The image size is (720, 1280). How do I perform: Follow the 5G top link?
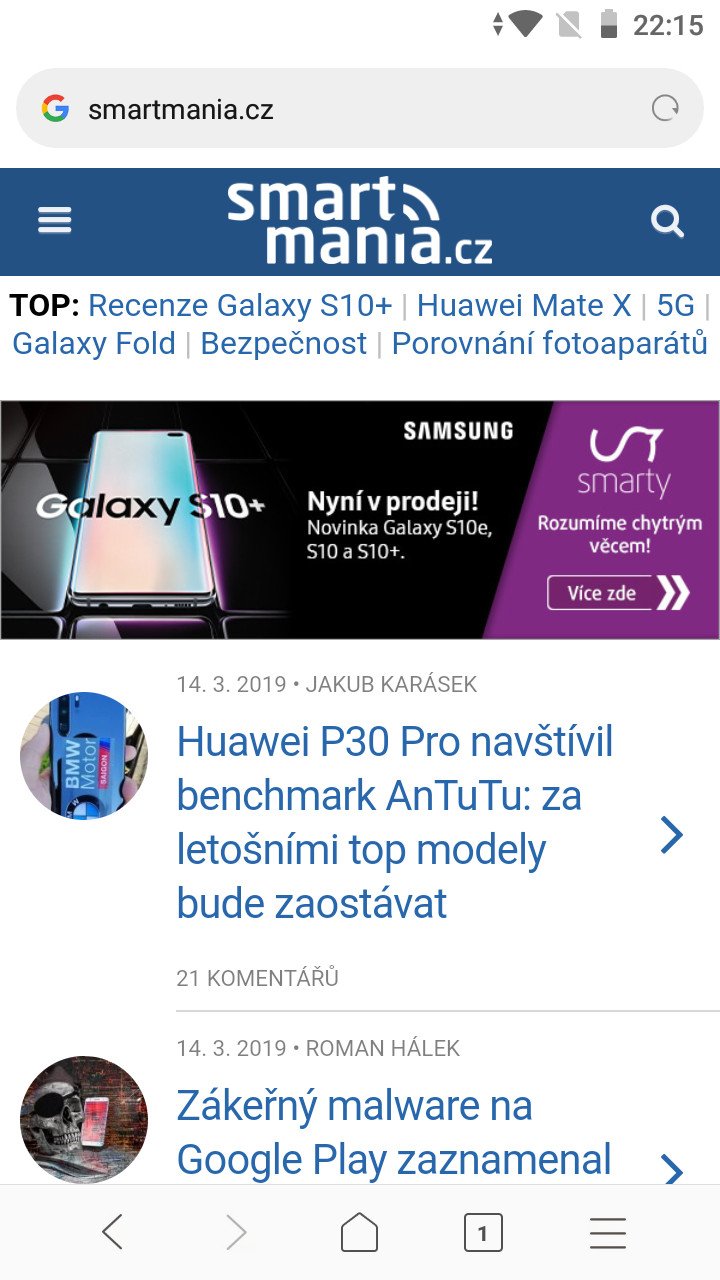click(676, 305)
